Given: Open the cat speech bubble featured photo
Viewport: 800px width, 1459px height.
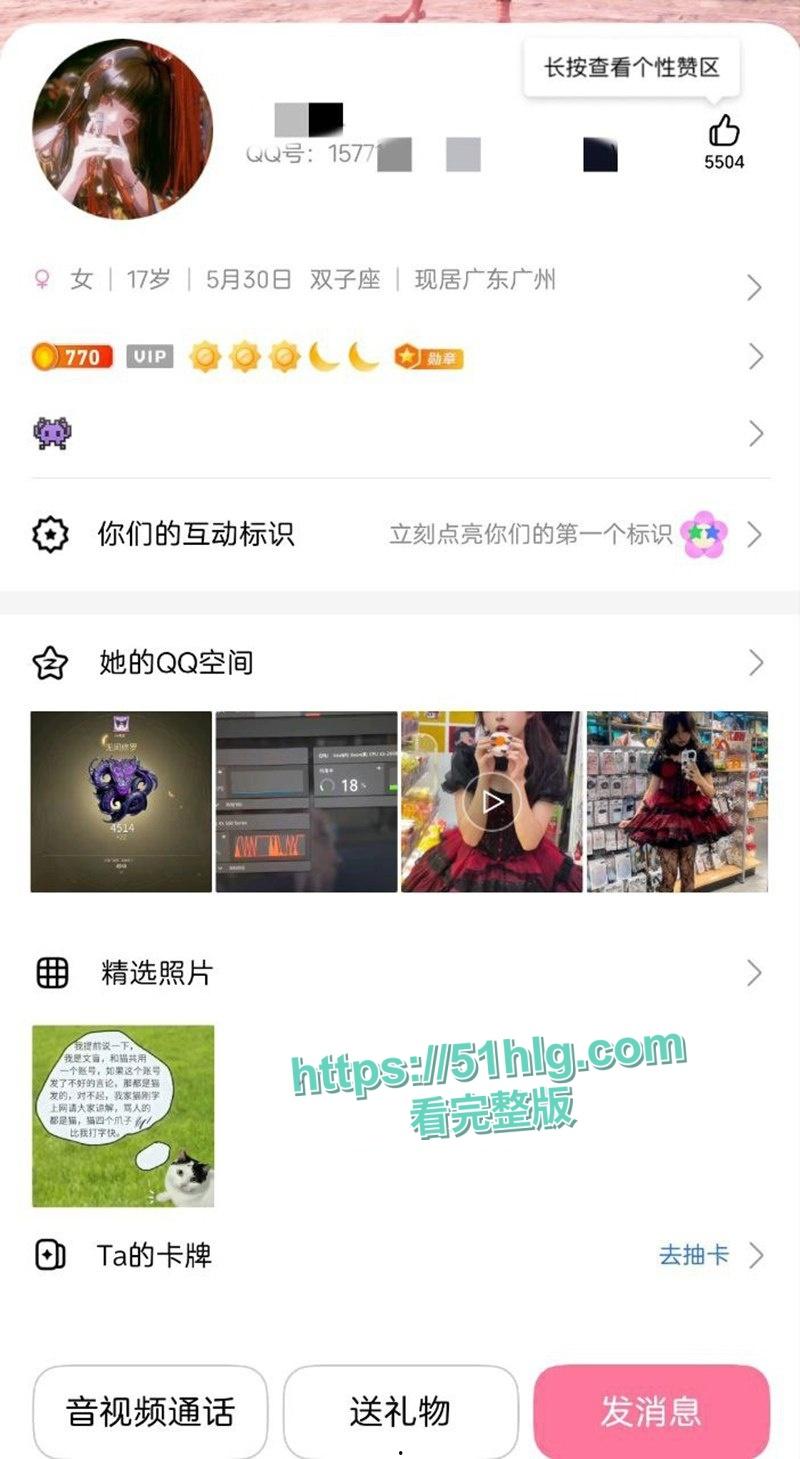Looking at the screenshot, I should click(123, 1116).
